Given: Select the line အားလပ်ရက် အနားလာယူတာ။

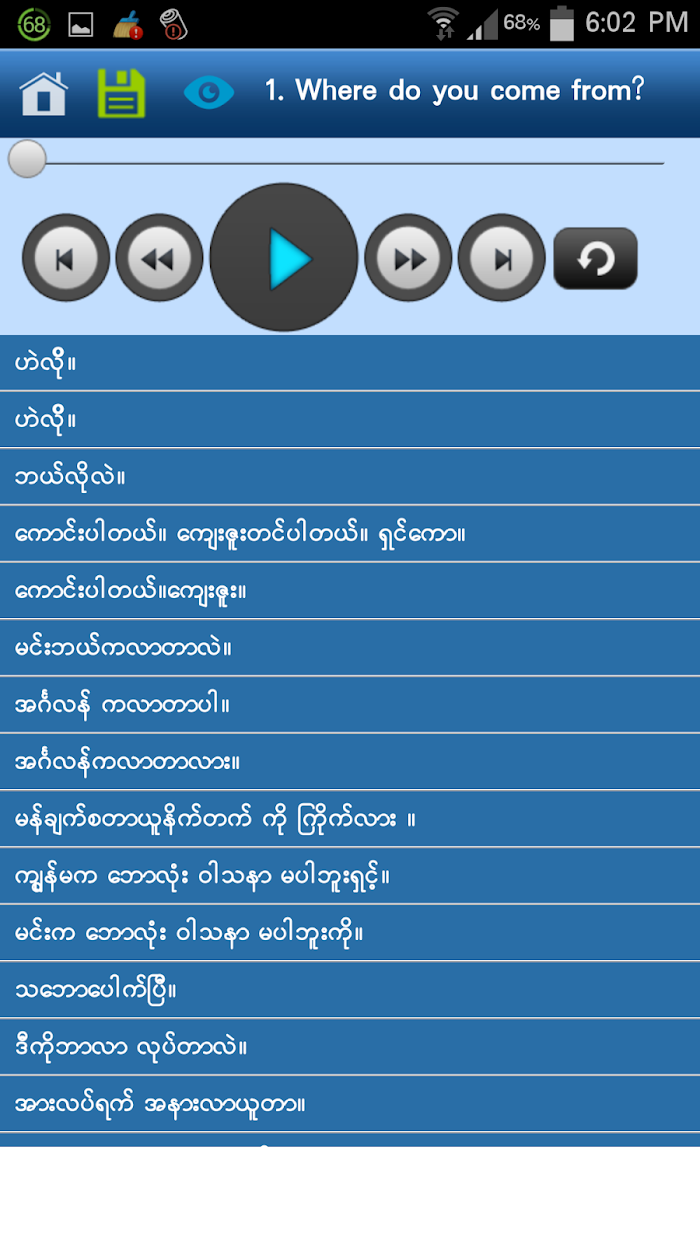Looking at the screenshot, I should point(350,1104).
